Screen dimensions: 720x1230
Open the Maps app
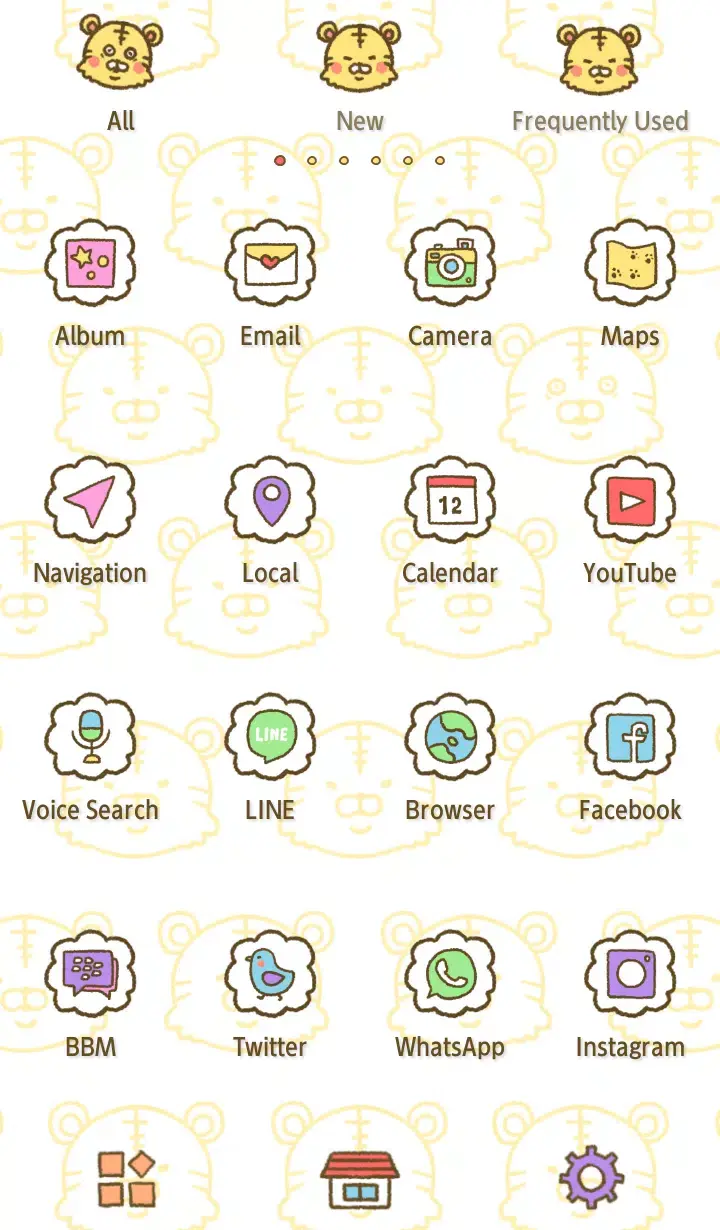pos(630,263)
